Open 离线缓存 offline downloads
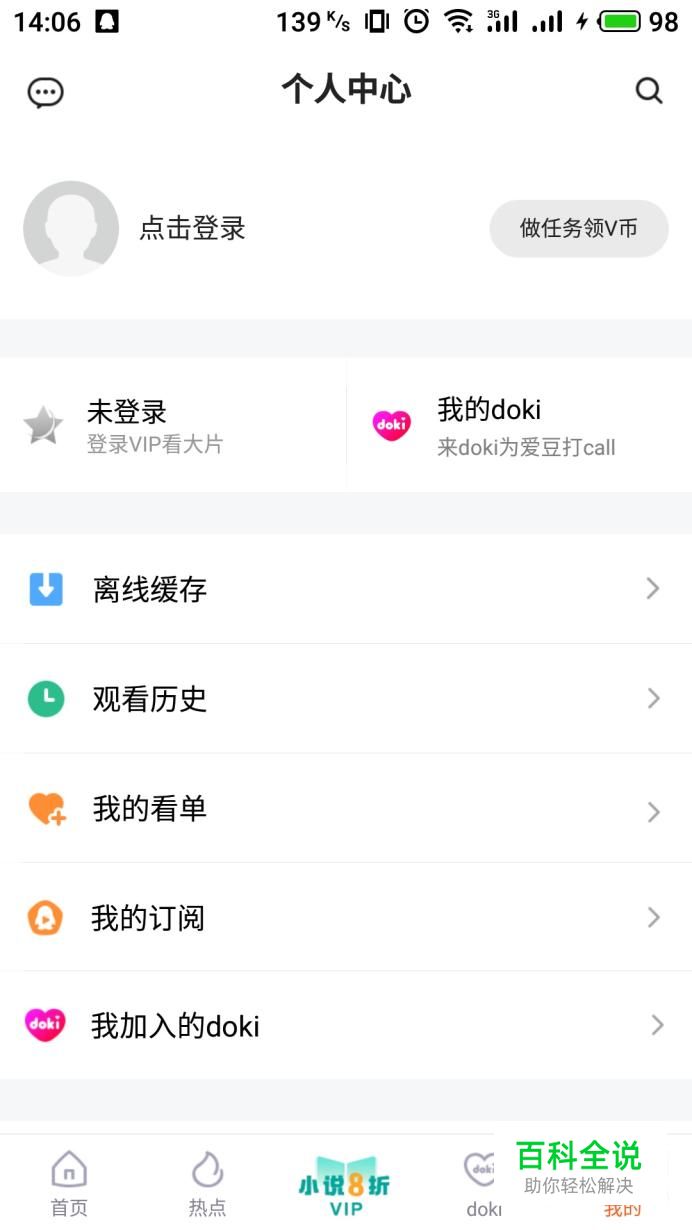This screenshot has width=692, height=1230. [345, 589]
